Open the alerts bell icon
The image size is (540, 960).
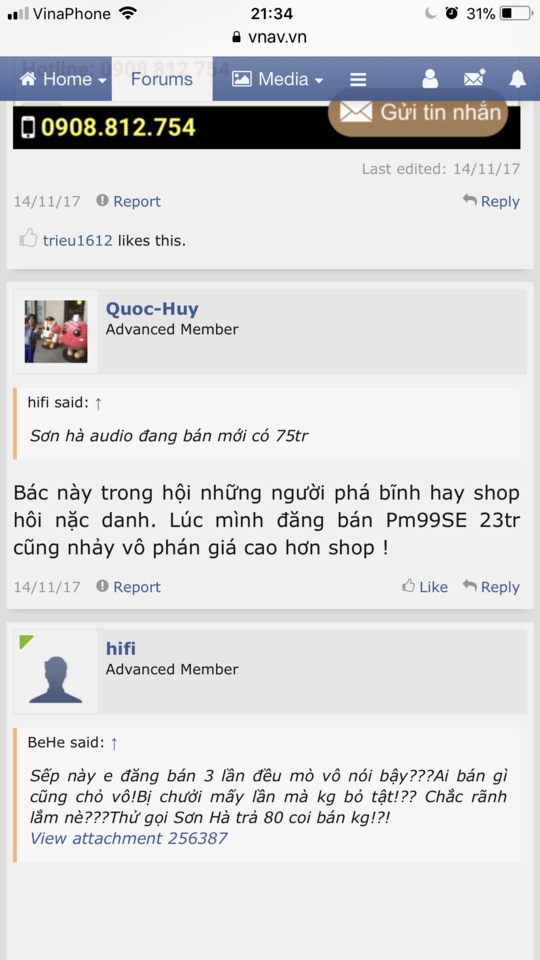pyautogui.click(x=518, y=79)
